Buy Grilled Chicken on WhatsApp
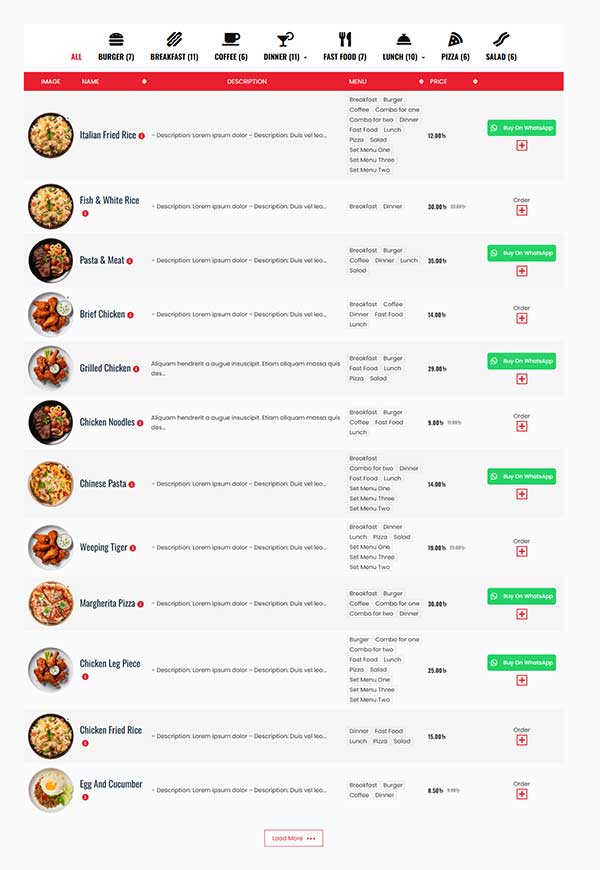The width and height of the screenshot is (600, 870). (x=521, y=361)
